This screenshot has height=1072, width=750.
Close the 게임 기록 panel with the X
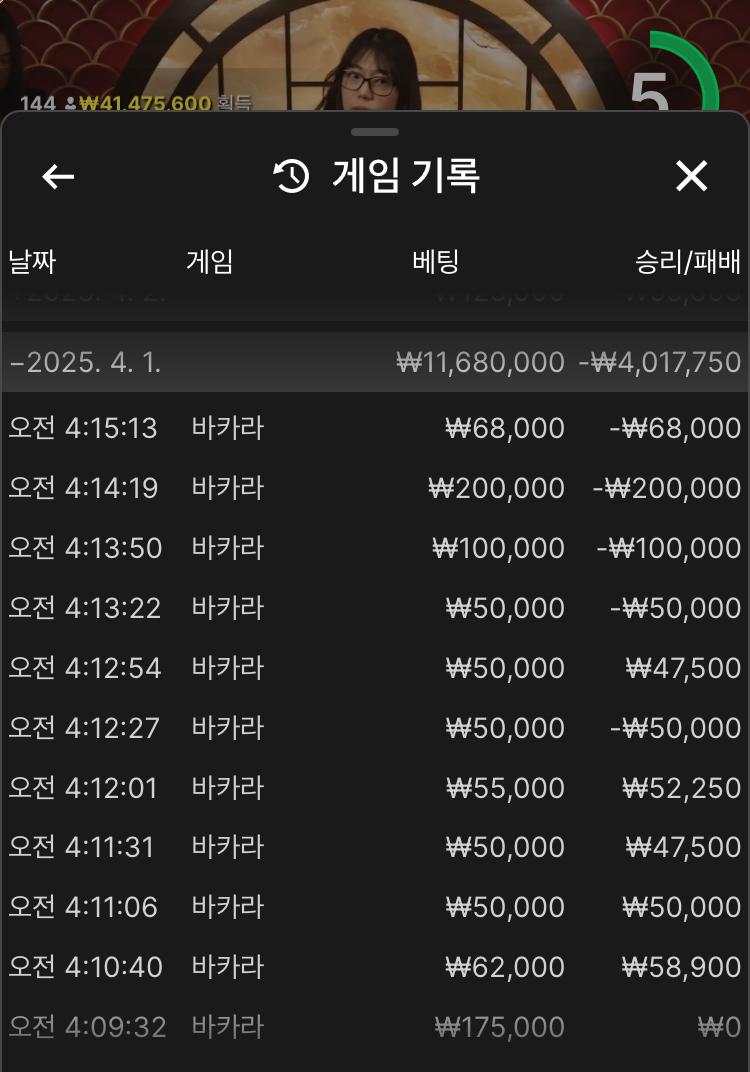(692, 177)
